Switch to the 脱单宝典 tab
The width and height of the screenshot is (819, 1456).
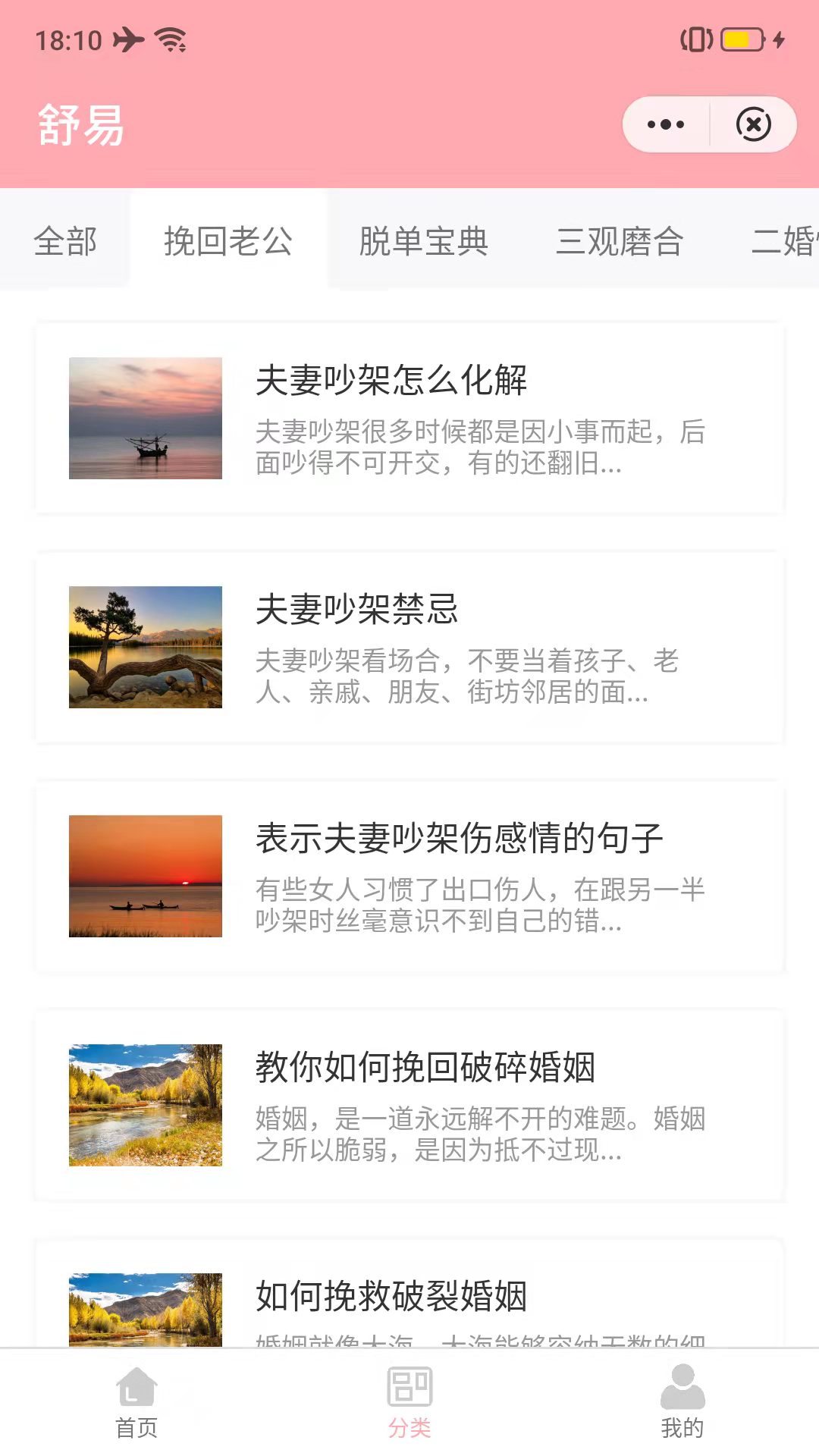(x=423, y=241)
